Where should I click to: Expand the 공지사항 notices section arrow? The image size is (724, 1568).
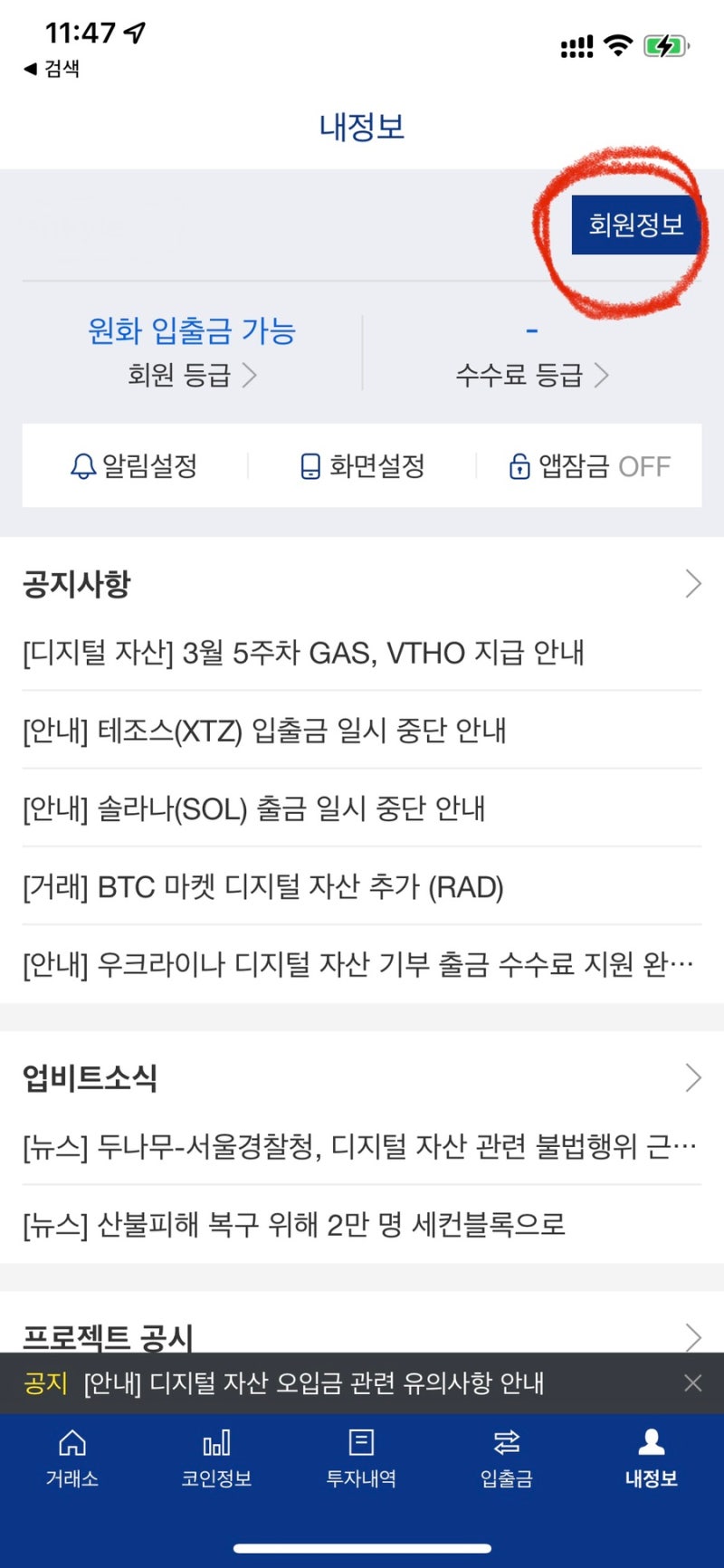691,583
